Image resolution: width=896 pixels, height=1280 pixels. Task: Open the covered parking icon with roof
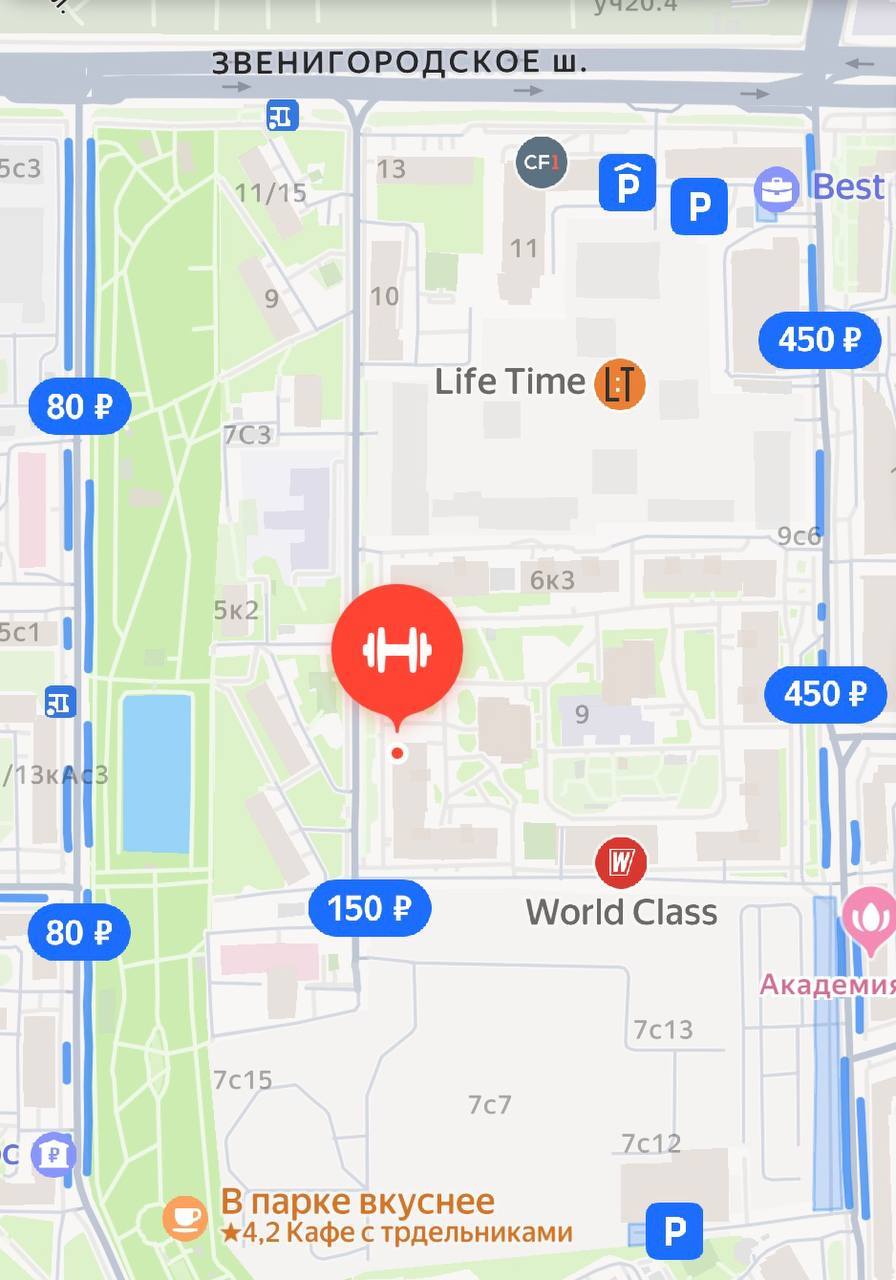627,183
